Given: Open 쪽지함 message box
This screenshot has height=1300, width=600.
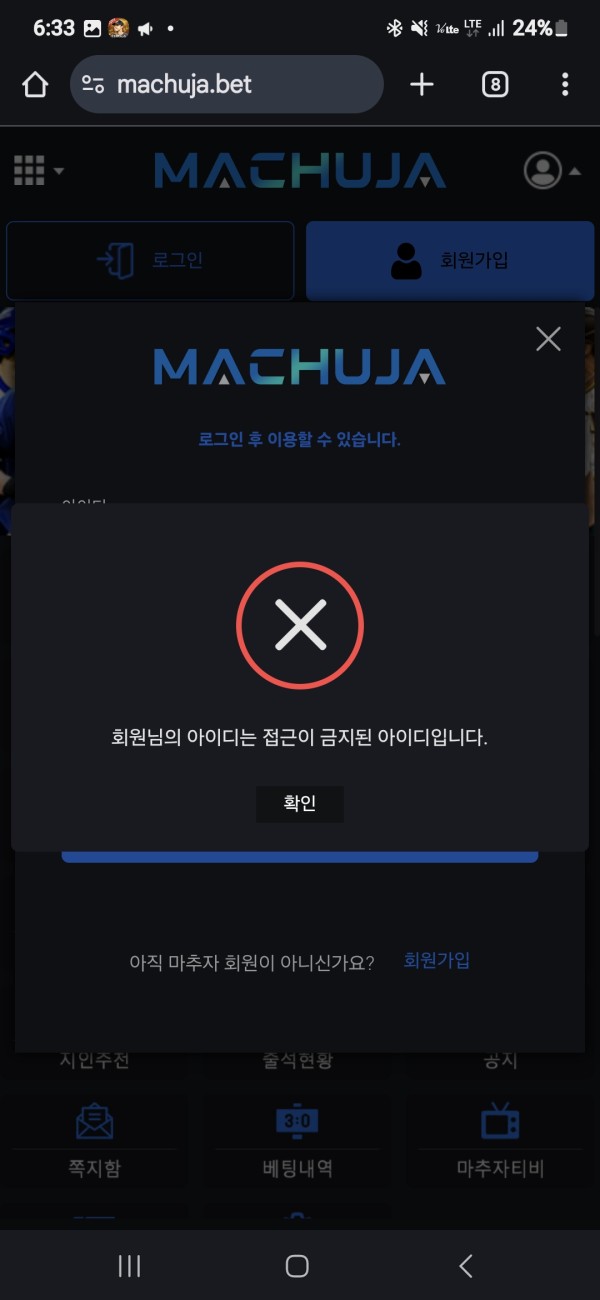Looking at the screenshot, I should (x=94, y=1140).
